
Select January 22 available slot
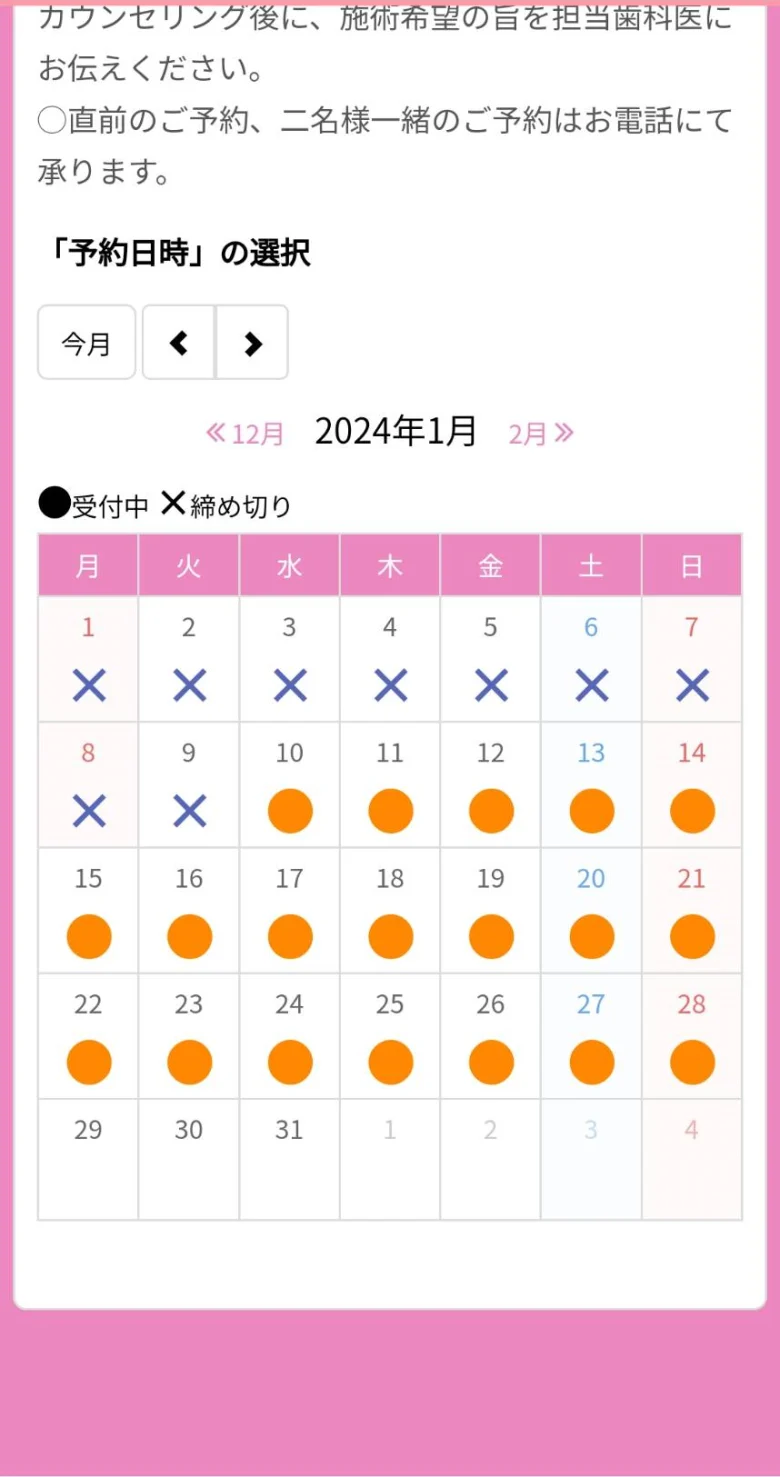point(89,1062)
